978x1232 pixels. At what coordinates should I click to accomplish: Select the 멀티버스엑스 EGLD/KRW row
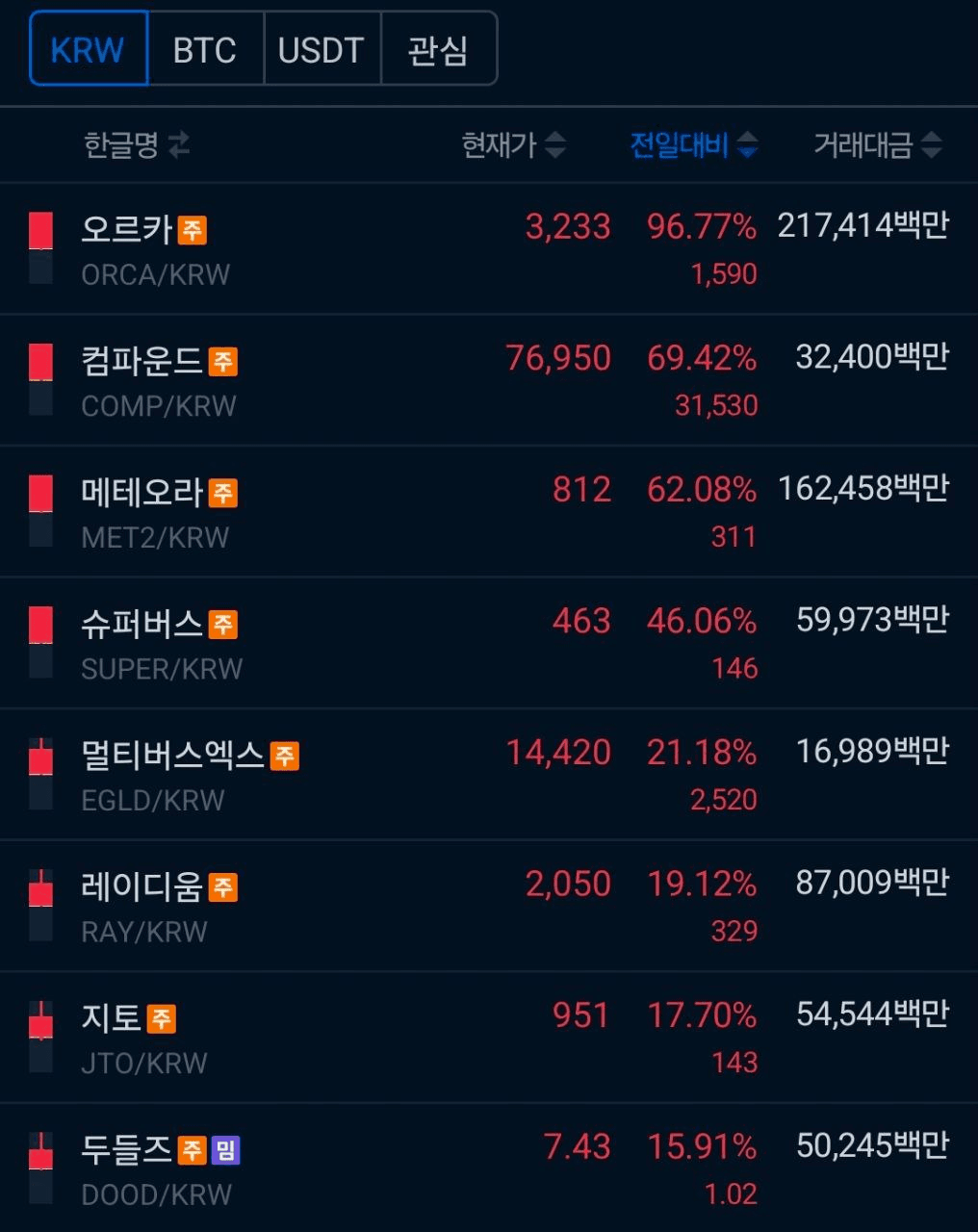pyautogui.click(x=489, y=775)
